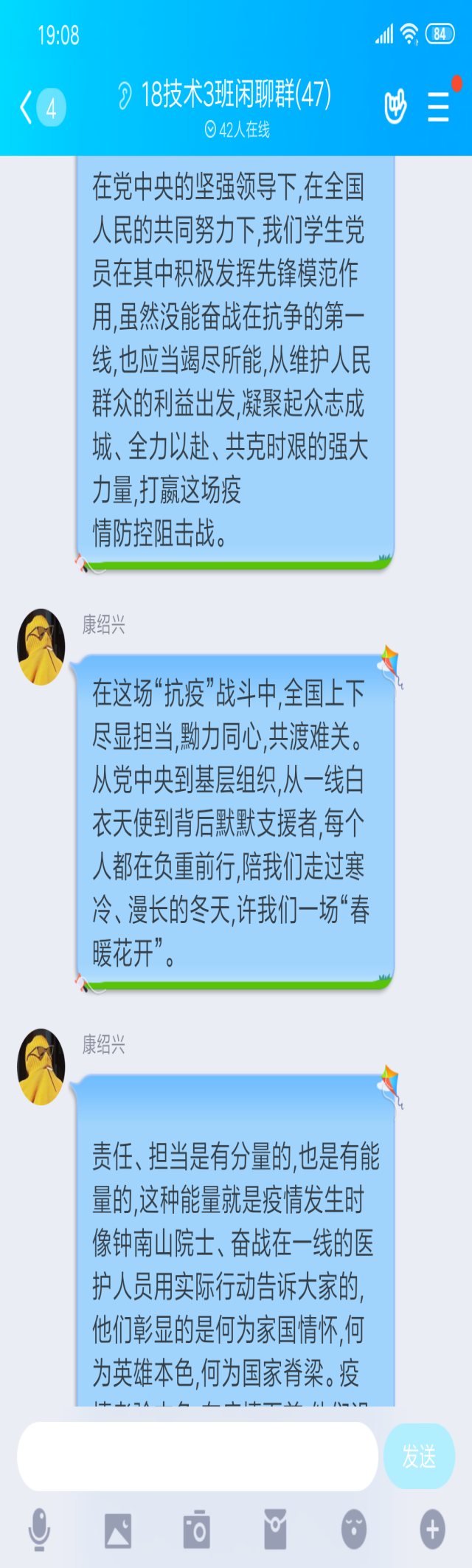This screenshot has height=1568, width=472.
Task: Start a voice message with the microphone
Action: click(39, 1530)
